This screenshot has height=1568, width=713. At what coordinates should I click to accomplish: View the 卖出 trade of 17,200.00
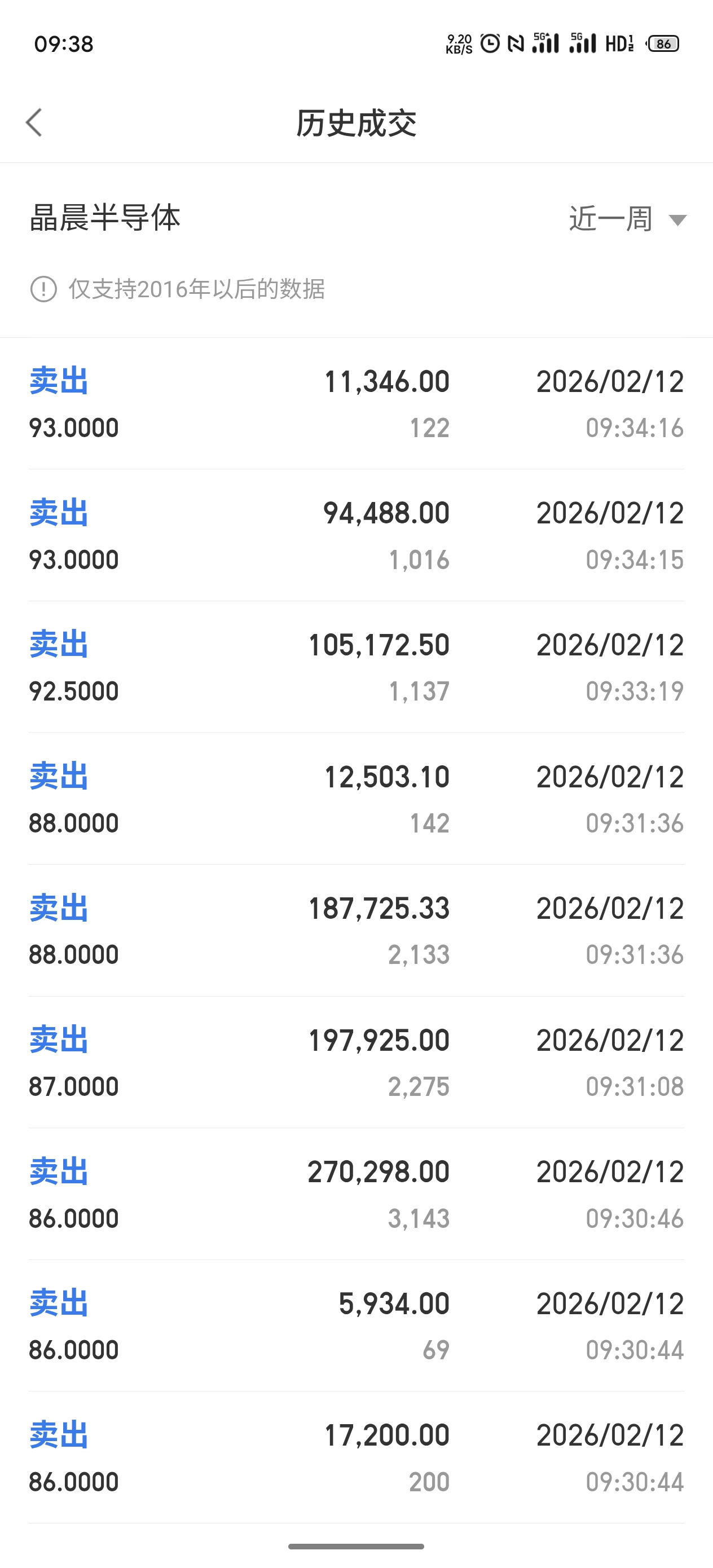(x=356, y=1458)
